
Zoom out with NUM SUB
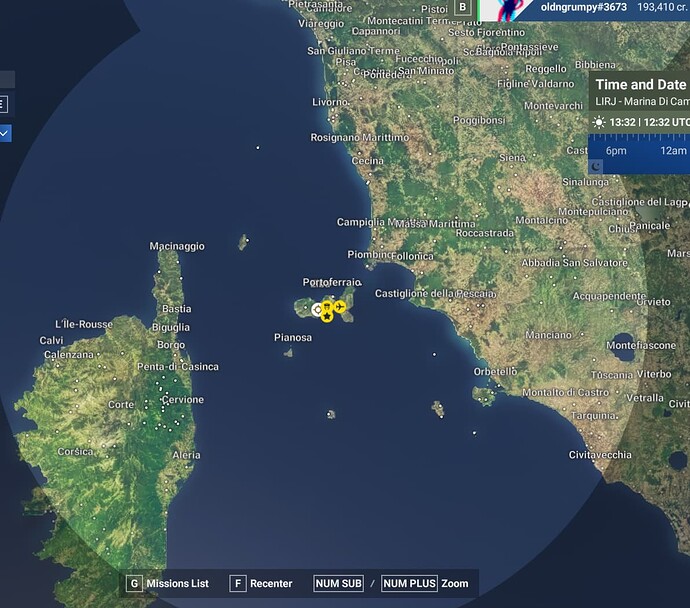pyautogui.click(x=338, y=583)
